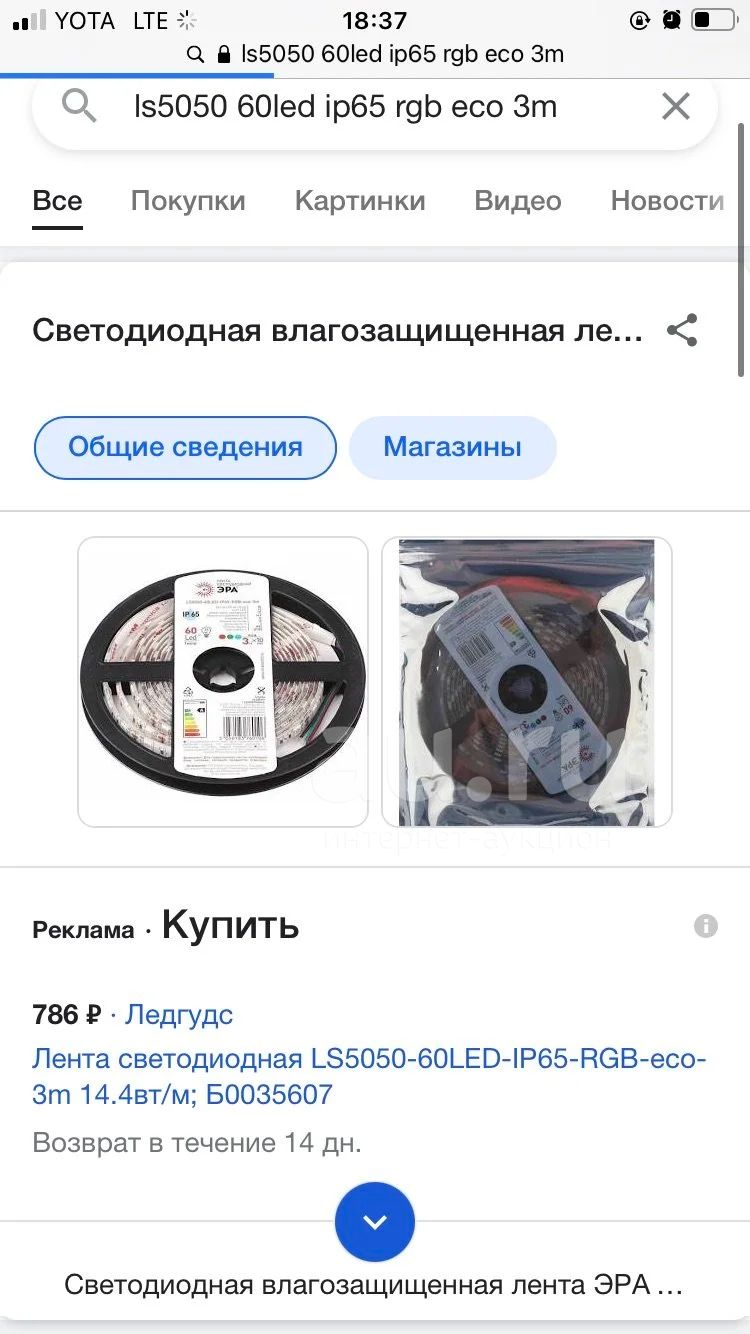Clear the search query with X

click(x=676, y=106)
